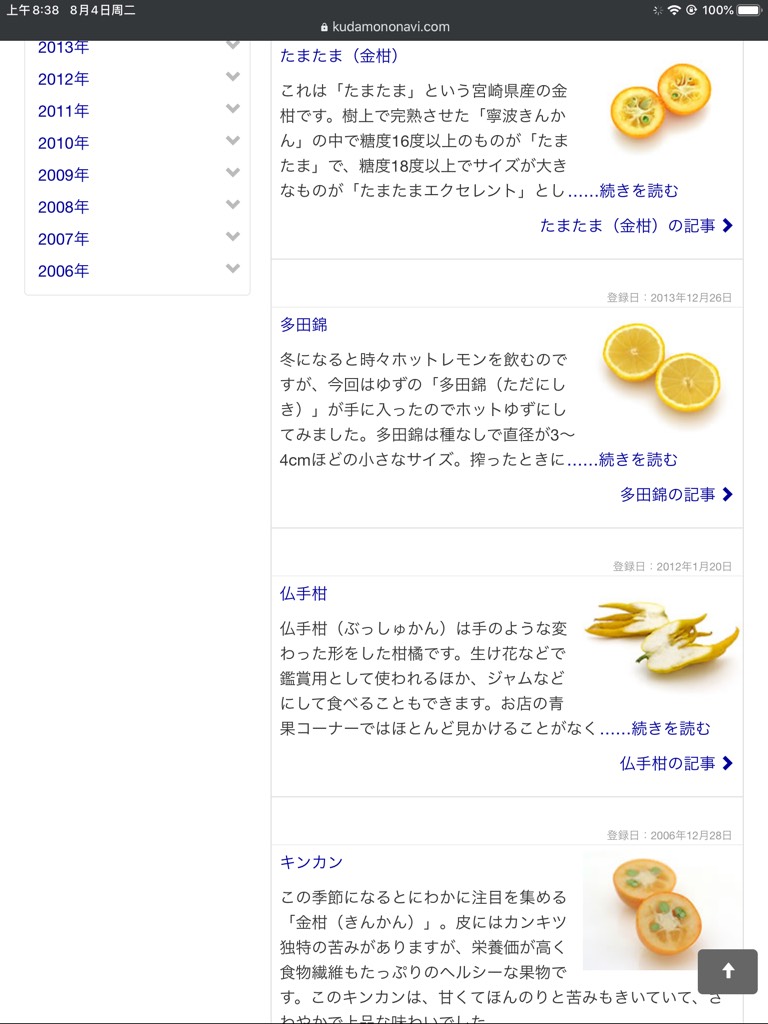This screenshot has height=1024, width=768.
Task: Expand the 2012年 archive list
Action: (233, 78)
